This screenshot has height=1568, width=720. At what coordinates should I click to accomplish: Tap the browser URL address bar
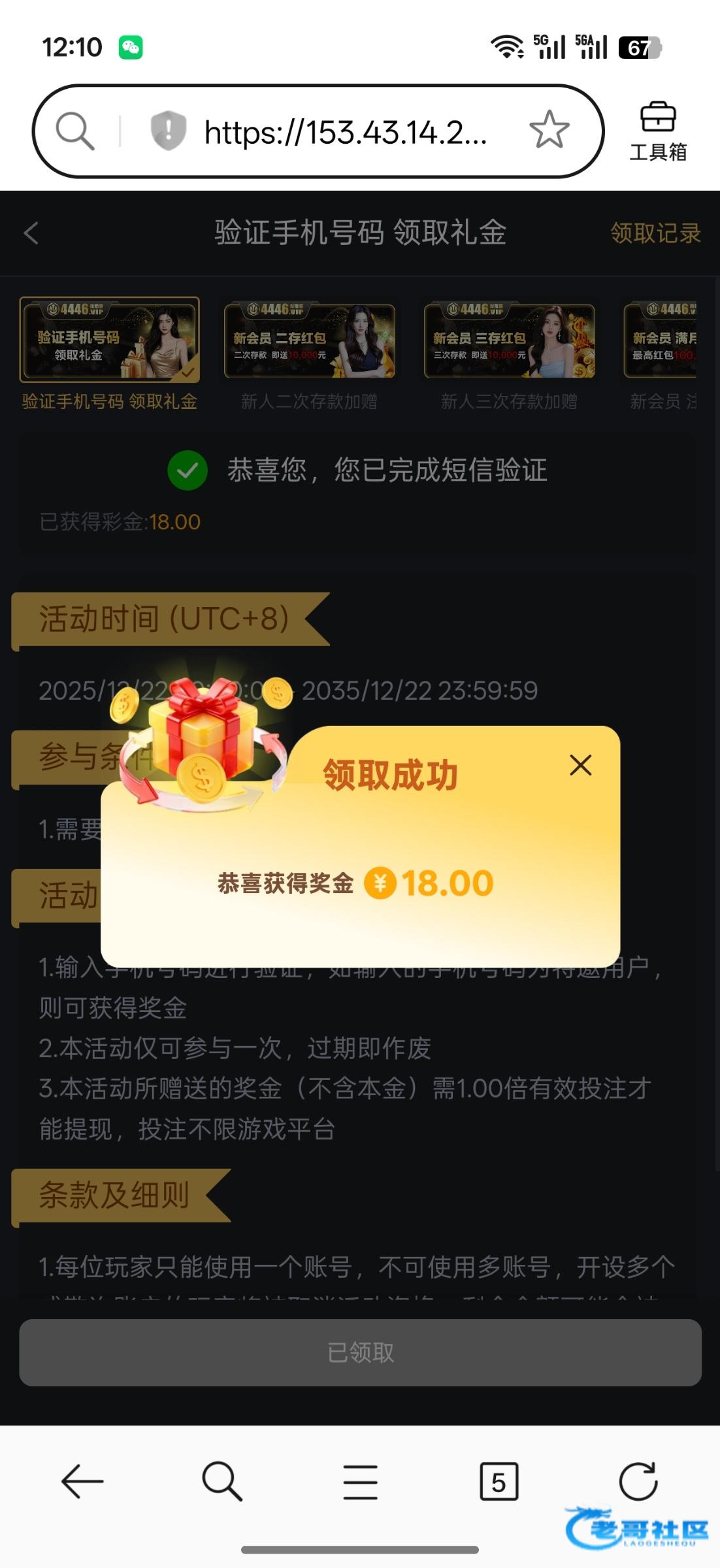345,132
